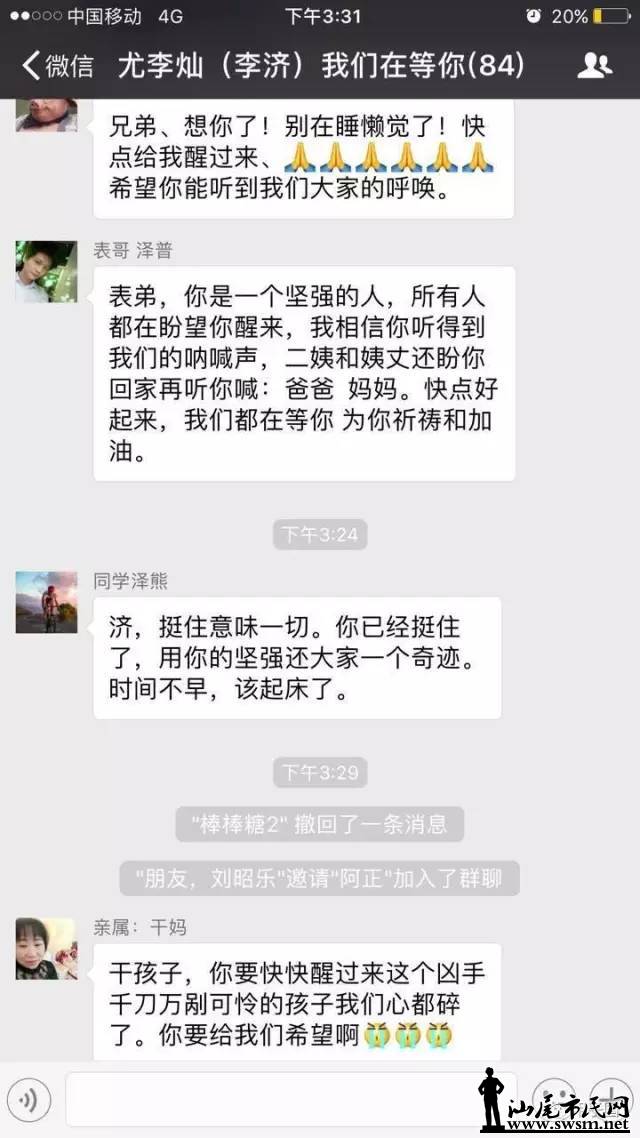This screenshot has width=640, height=1138.
Task: Open profile picture of 表哥 泽普
Action: [46, 271]
